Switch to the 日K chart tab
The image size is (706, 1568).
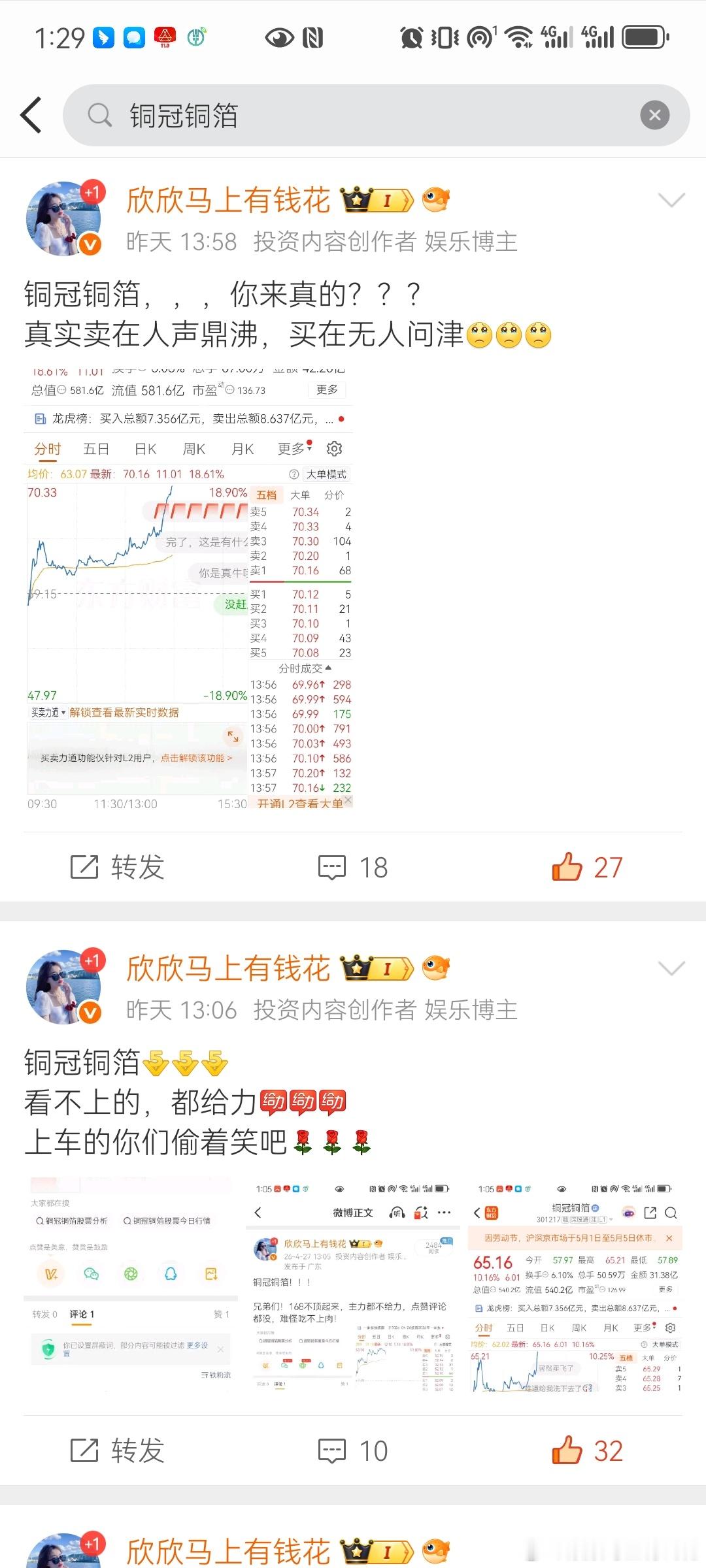pos(145,449)
